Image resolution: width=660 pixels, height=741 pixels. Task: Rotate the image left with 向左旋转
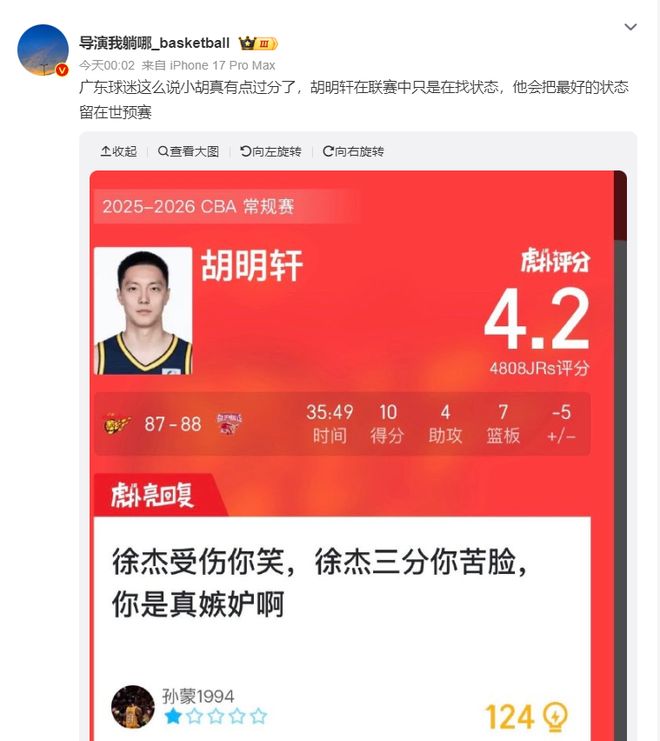[270, 152]
